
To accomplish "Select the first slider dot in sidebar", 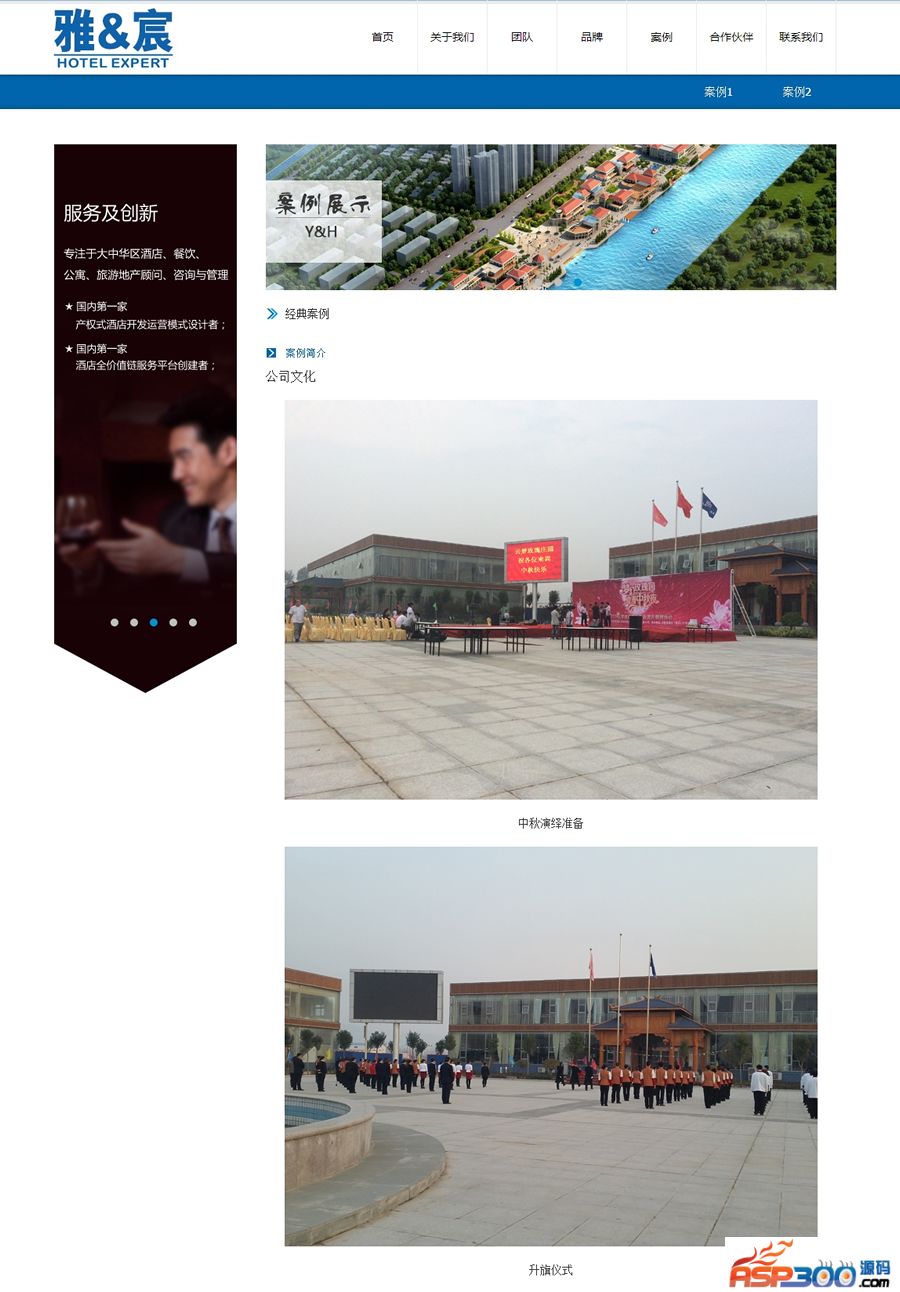I will coord(114,622).
